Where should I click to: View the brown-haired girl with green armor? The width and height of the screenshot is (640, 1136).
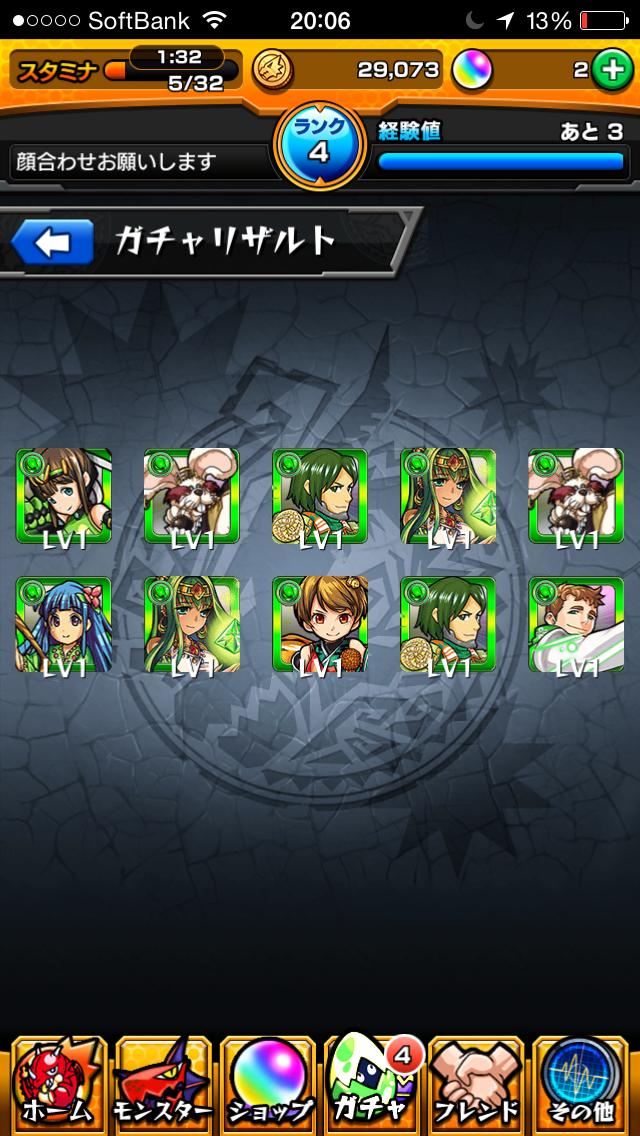(64, 496)
